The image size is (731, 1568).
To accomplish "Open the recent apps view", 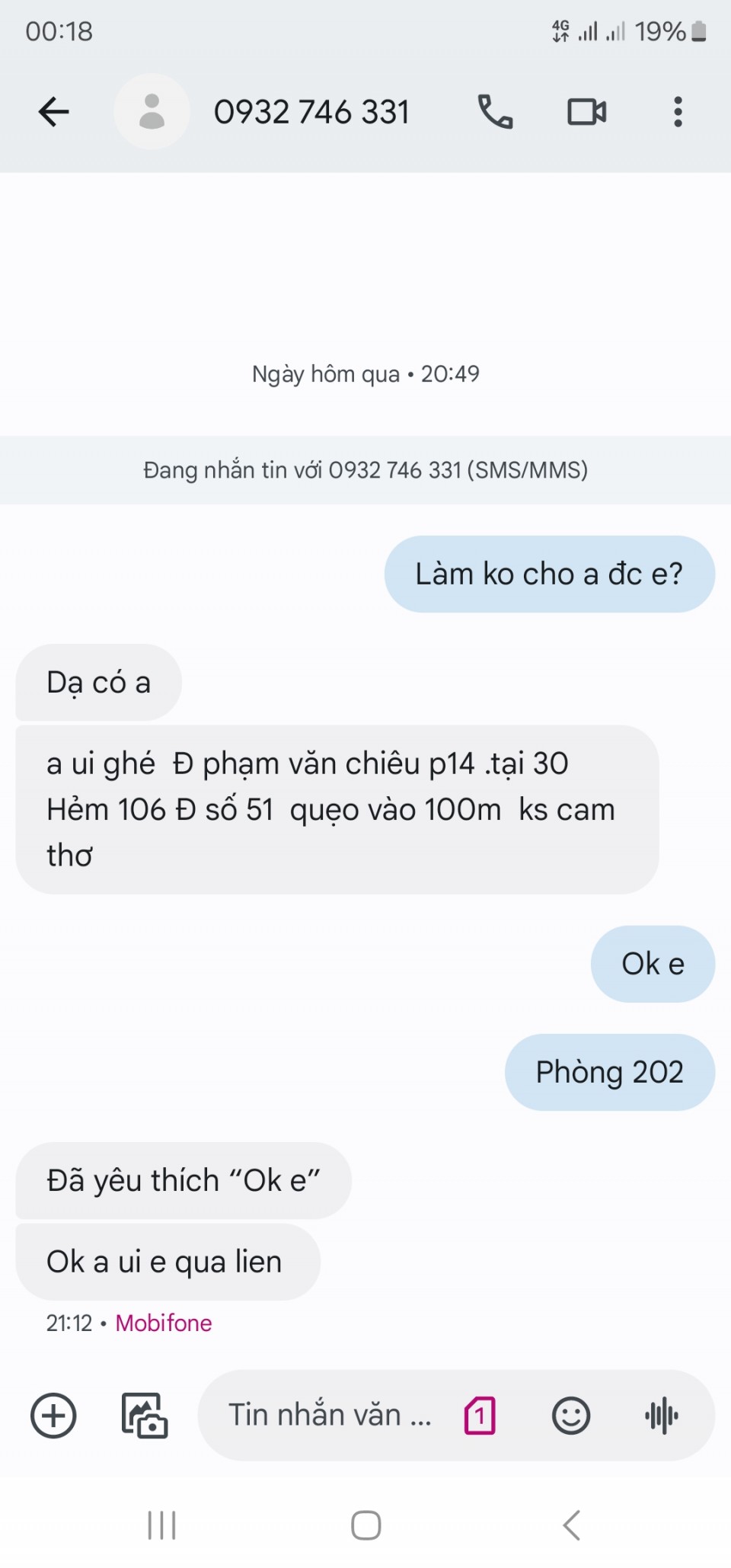I will [x=161, y=1525].
